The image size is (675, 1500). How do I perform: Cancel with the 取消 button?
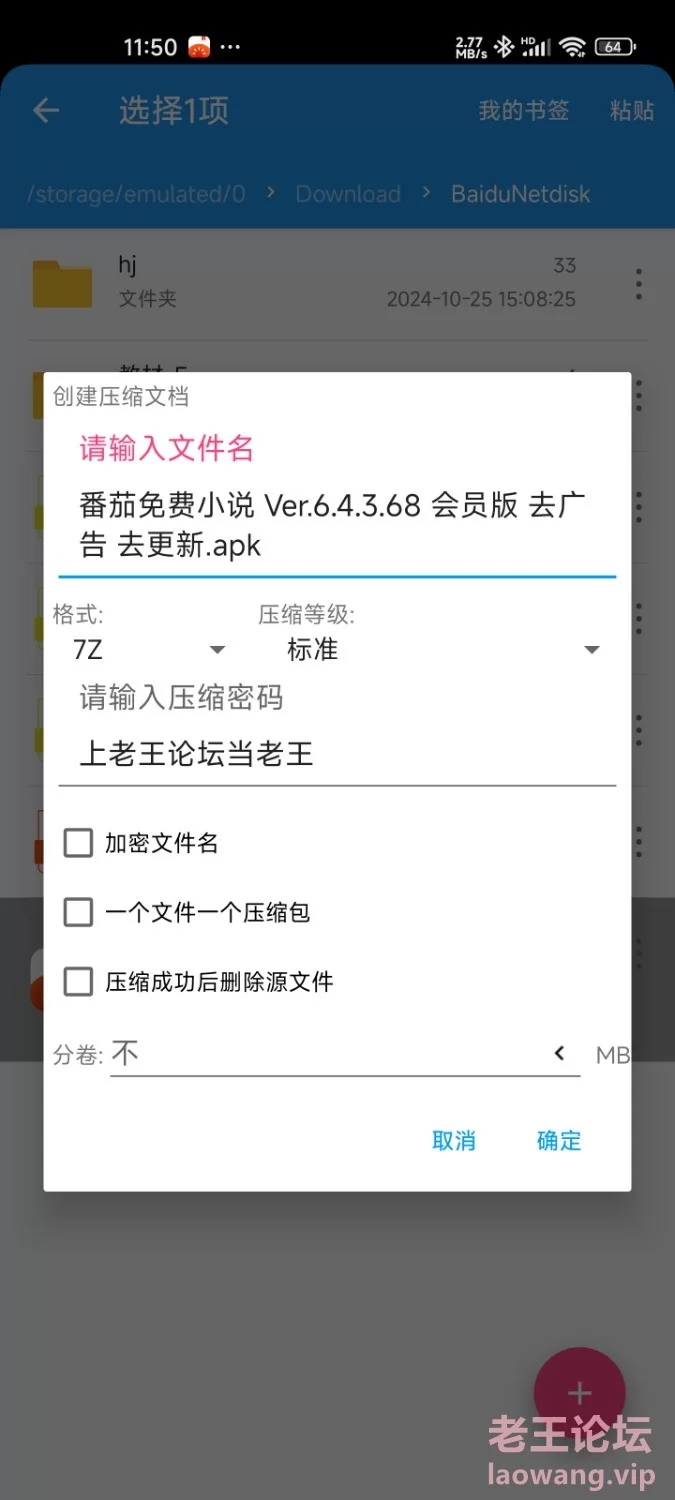[454, 1140]
